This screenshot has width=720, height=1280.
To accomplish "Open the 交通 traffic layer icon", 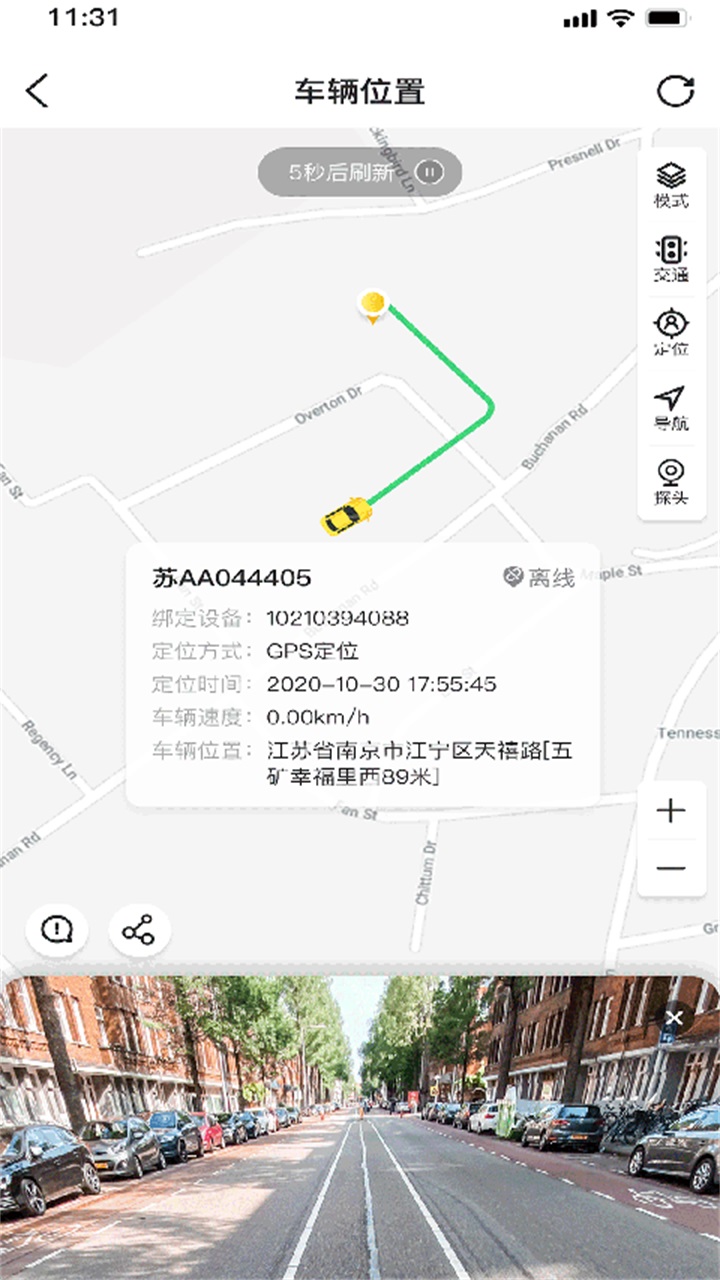I will [x=671, y=262].
